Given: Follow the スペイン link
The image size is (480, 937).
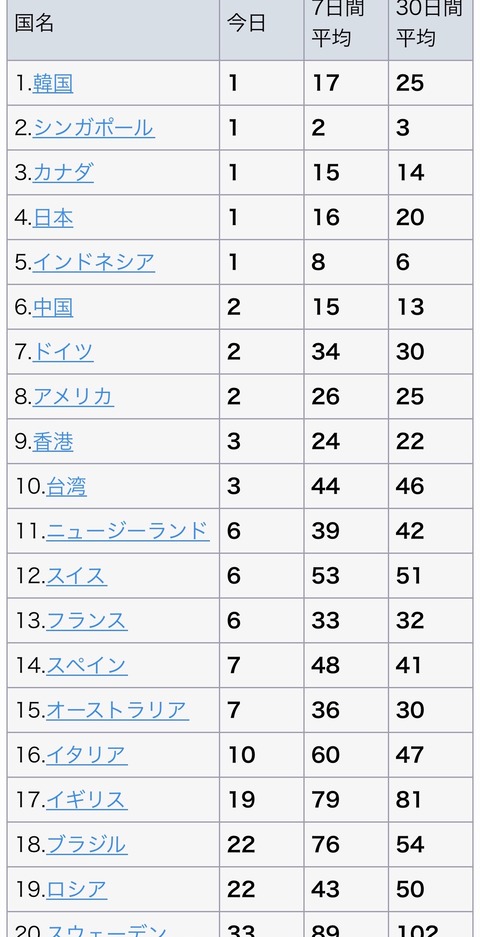Looking at the screenshot, I should 87,666.
